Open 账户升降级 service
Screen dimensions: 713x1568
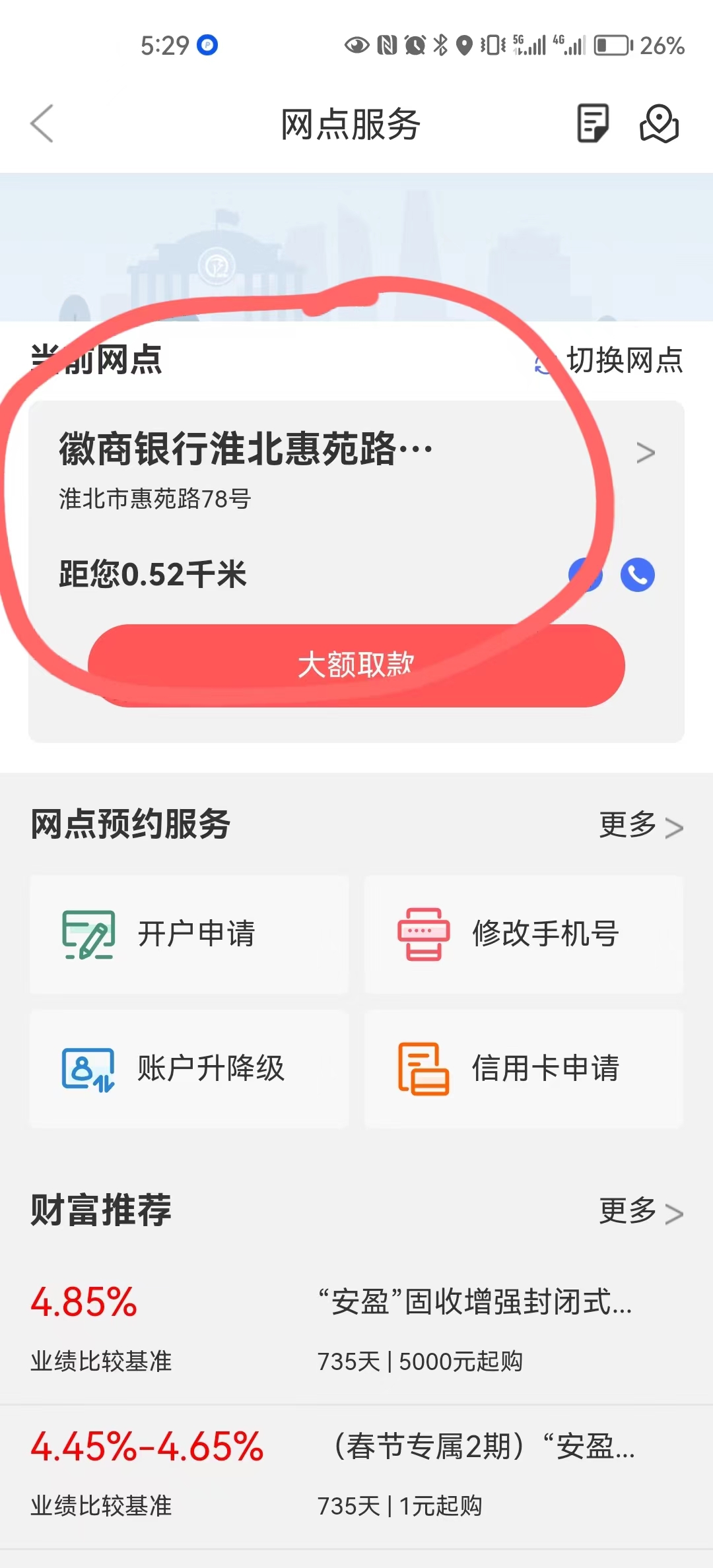189,1068
